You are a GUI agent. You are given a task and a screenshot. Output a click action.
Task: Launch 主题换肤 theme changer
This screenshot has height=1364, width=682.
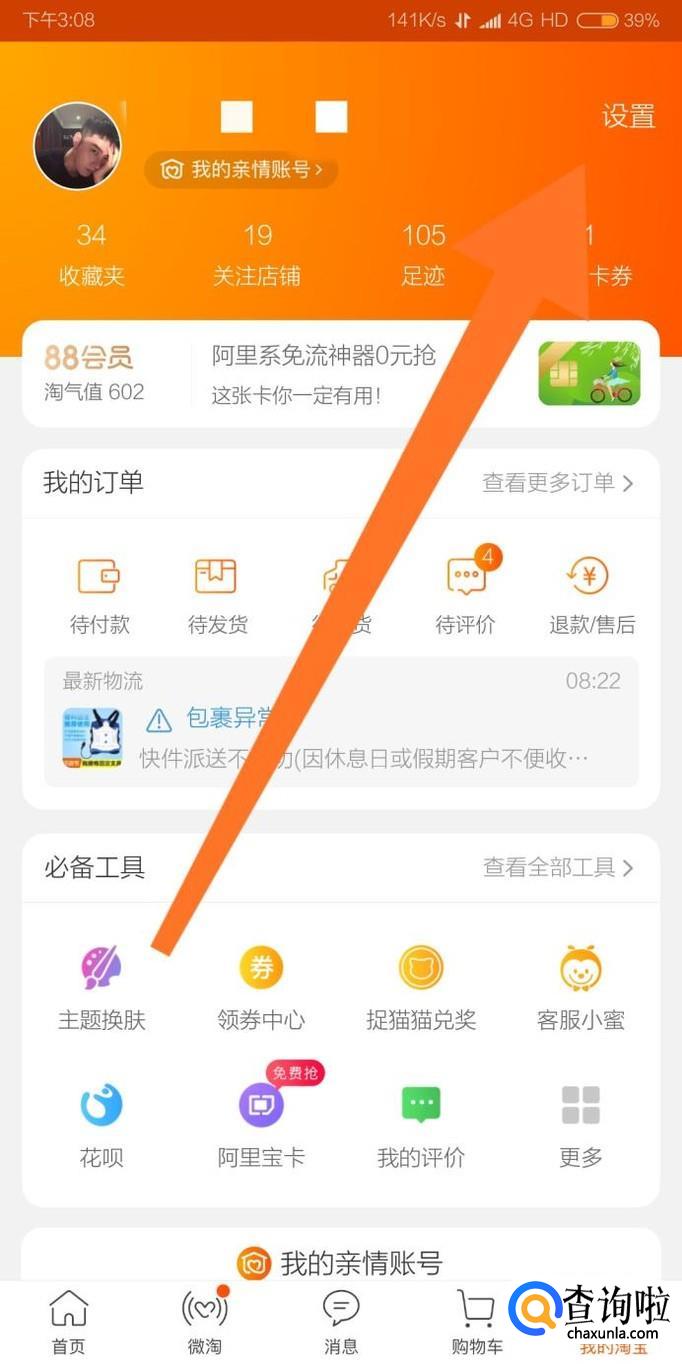(x=101, y=987)
